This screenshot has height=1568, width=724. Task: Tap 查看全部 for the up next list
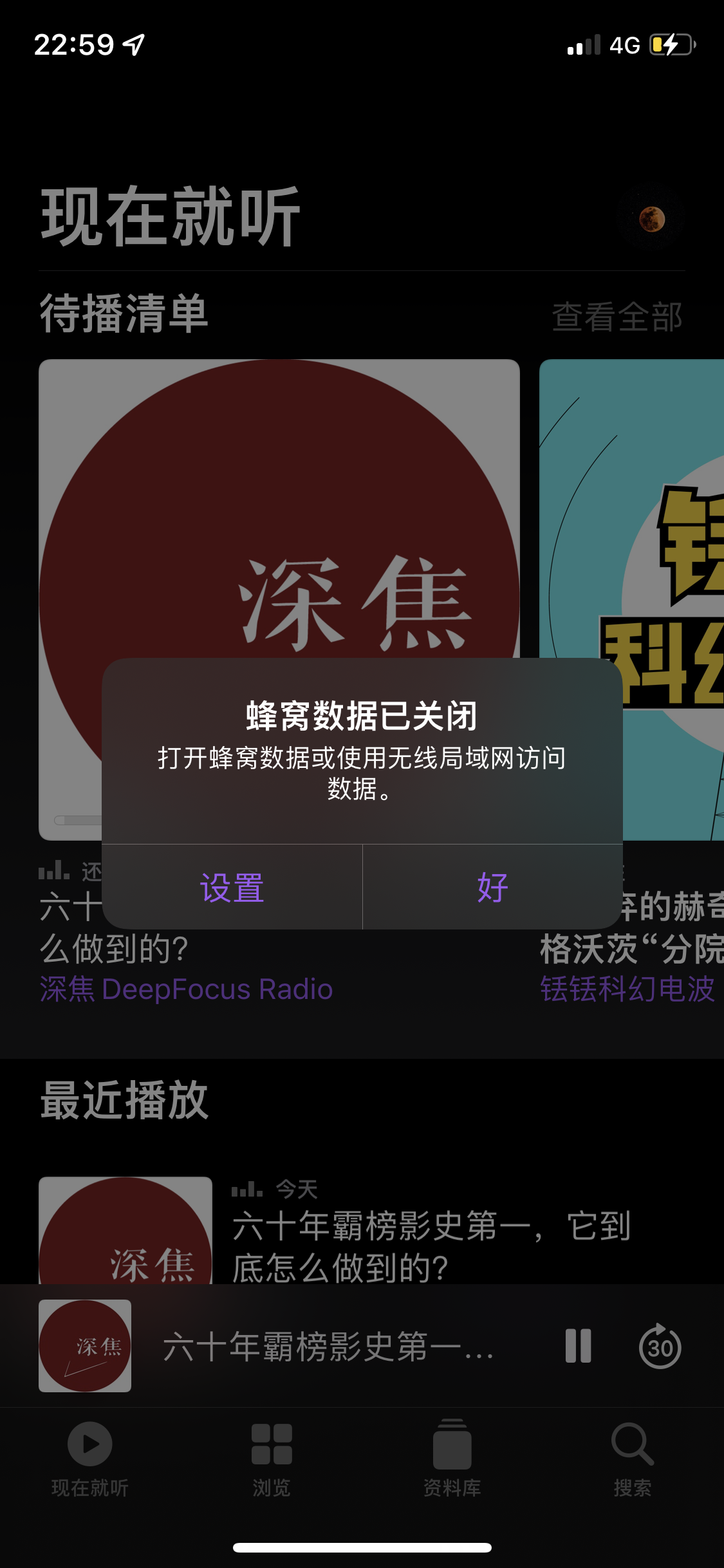coord(617,317)
